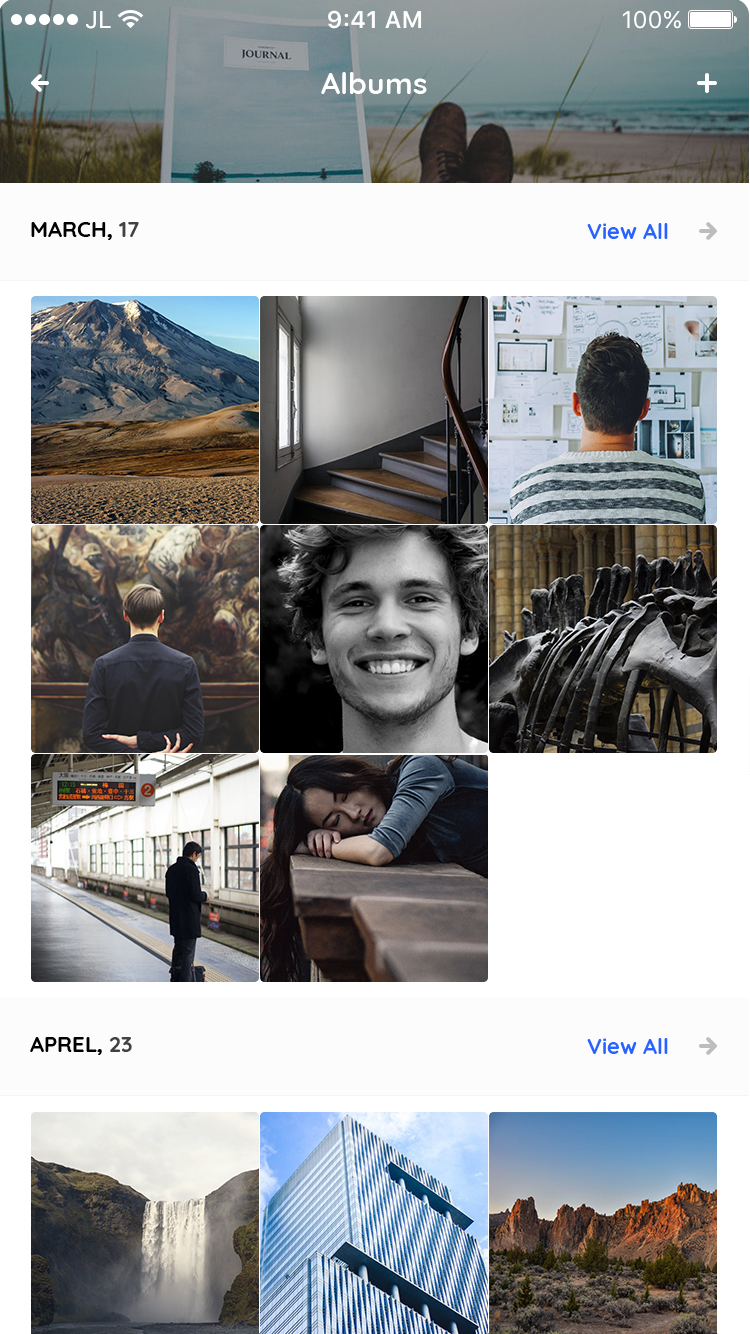Open the black-and-white smiling man portrait
Image resolution: width=750 pixels, height=1334 pixels.
click(x=374, y=639)
